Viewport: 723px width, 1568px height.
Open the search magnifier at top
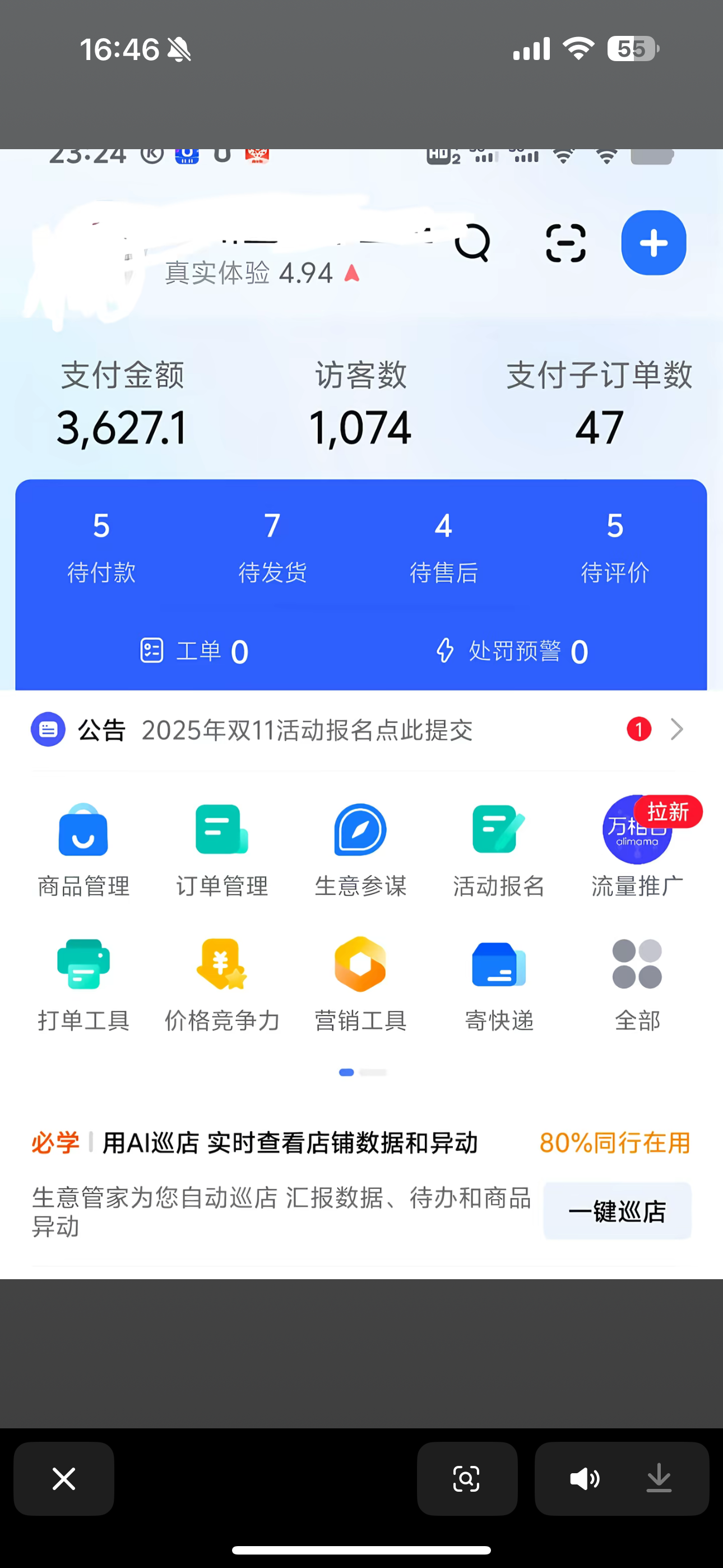click(474, 242)
